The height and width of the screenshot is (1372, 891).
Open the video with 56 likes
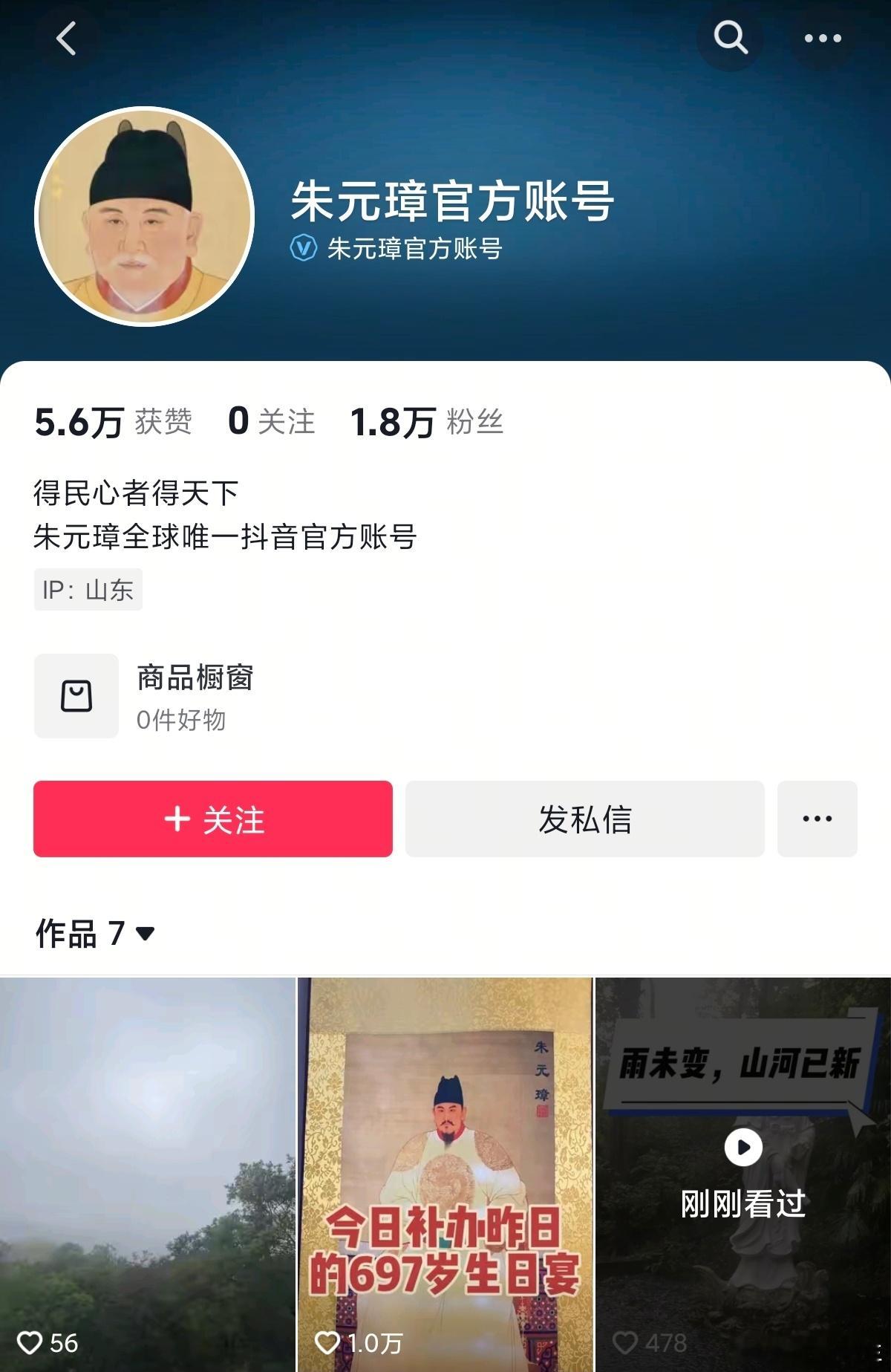pos(148,1174)
